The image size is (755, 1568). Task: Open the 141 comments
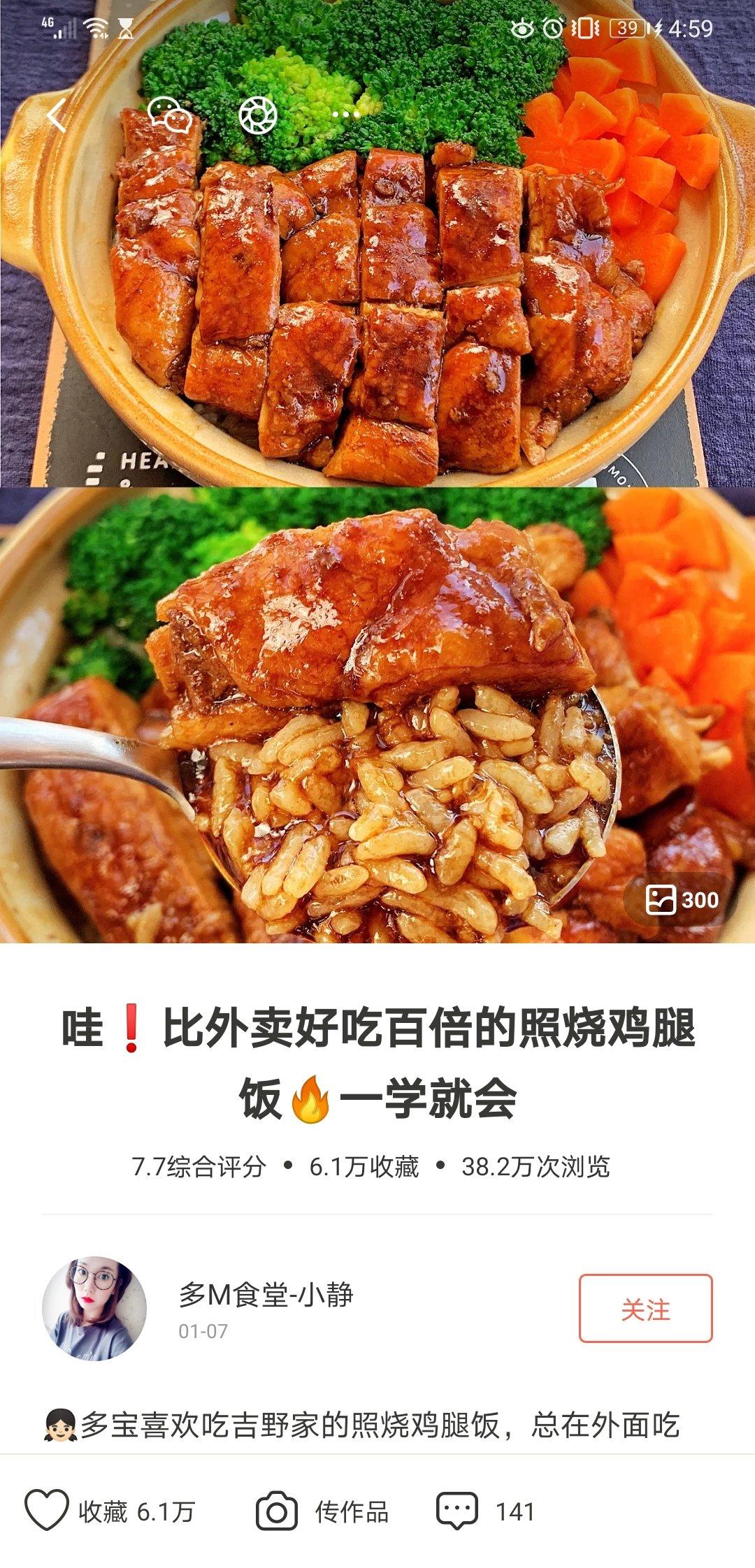click(x=485, y=1511)
